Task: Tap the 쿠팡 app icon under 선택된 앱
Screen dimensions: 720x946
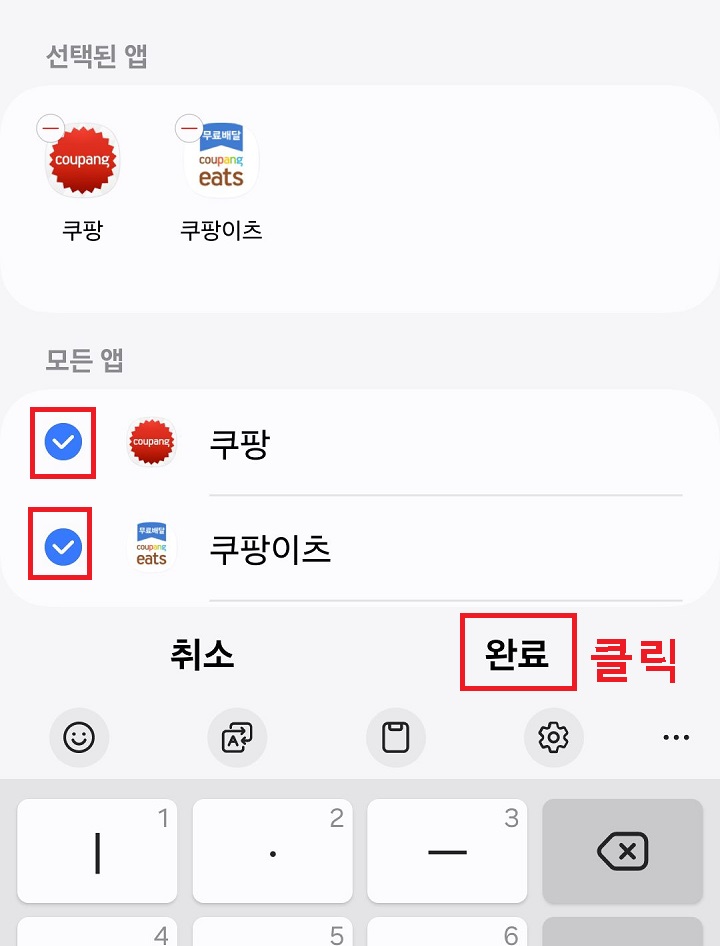Action: click(x=81, y=161)
